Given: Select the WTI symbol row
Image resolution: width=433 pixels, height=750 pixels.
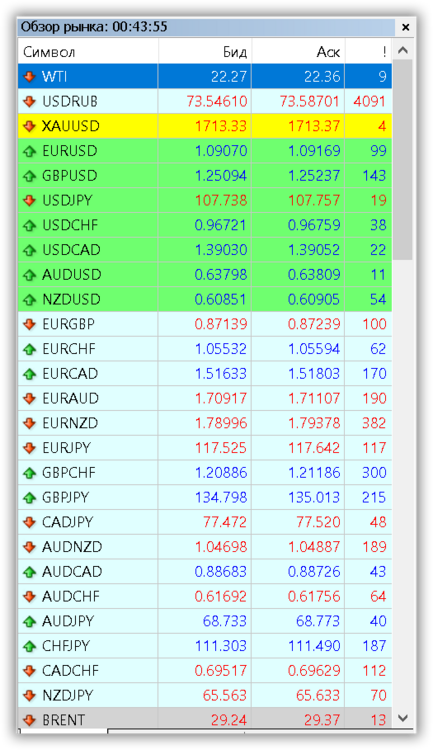Looking at the screenshot, I should [x=205, y=76].
